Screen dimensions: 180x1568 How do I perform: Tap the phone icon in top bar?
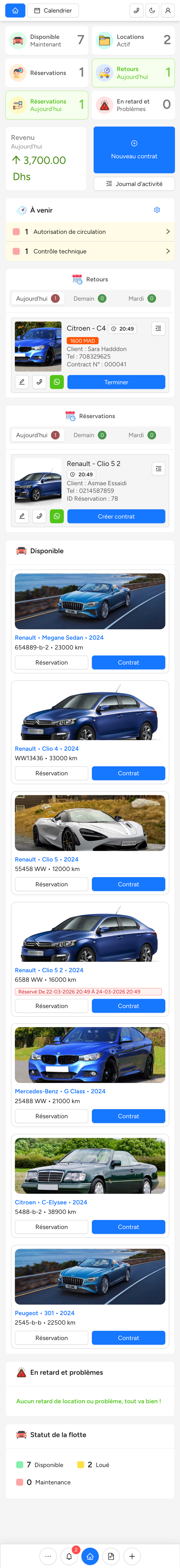pyautogui.click(x=136, y=10)
